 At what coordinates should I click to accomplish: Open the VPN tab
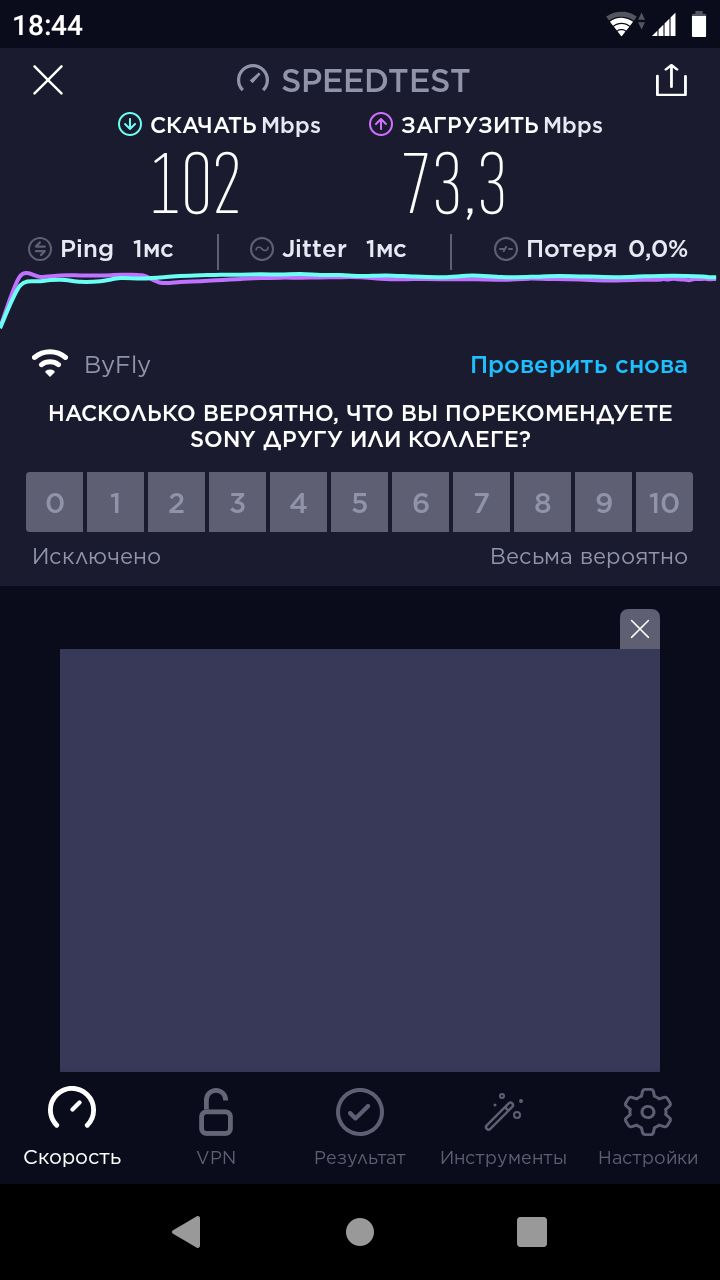216,1127
